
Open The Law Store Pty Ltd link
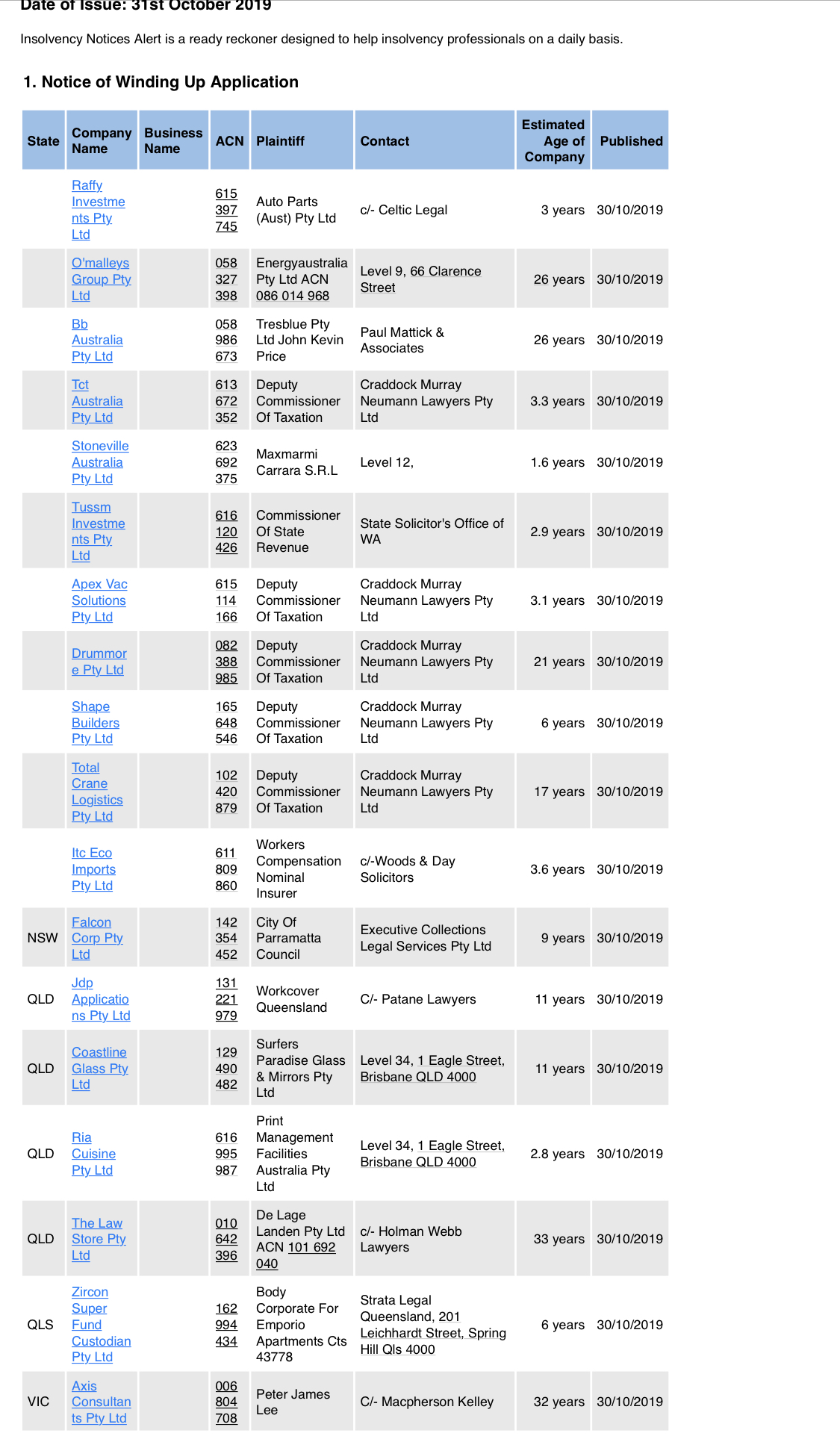pos(99,1239)
